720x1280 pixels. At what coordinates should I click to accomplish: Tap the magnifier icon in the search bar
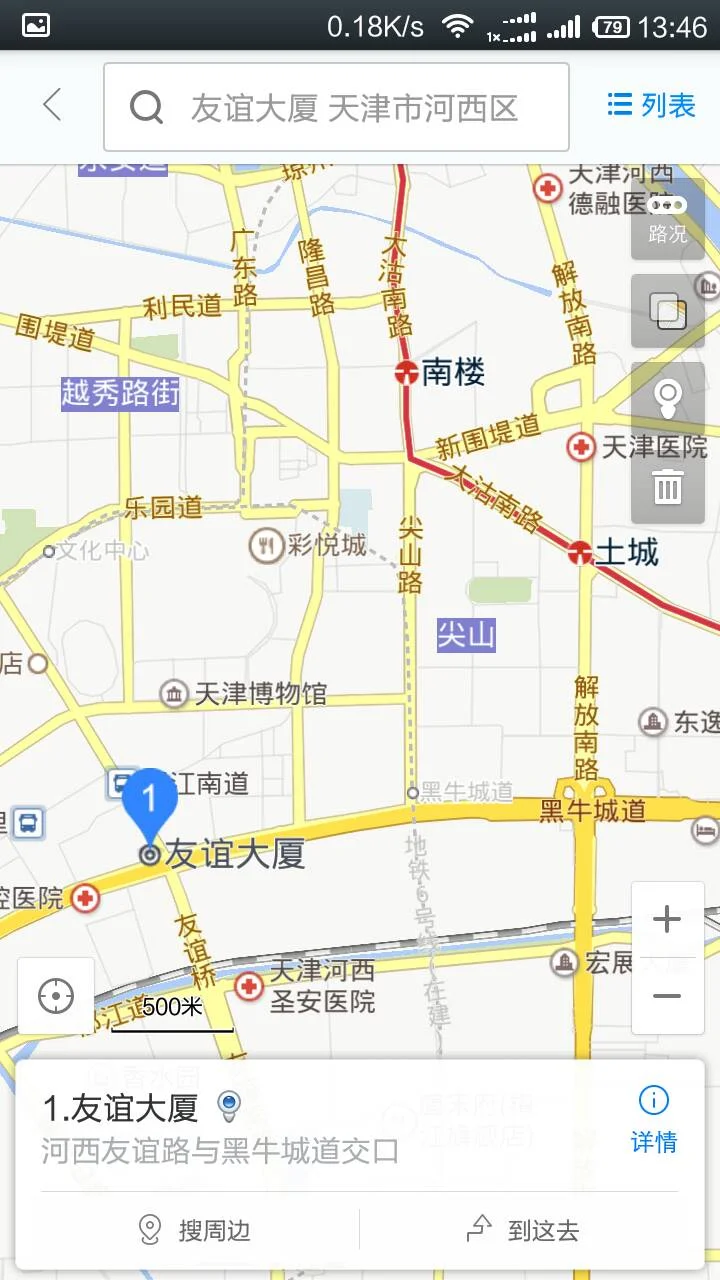click(148, 107)
